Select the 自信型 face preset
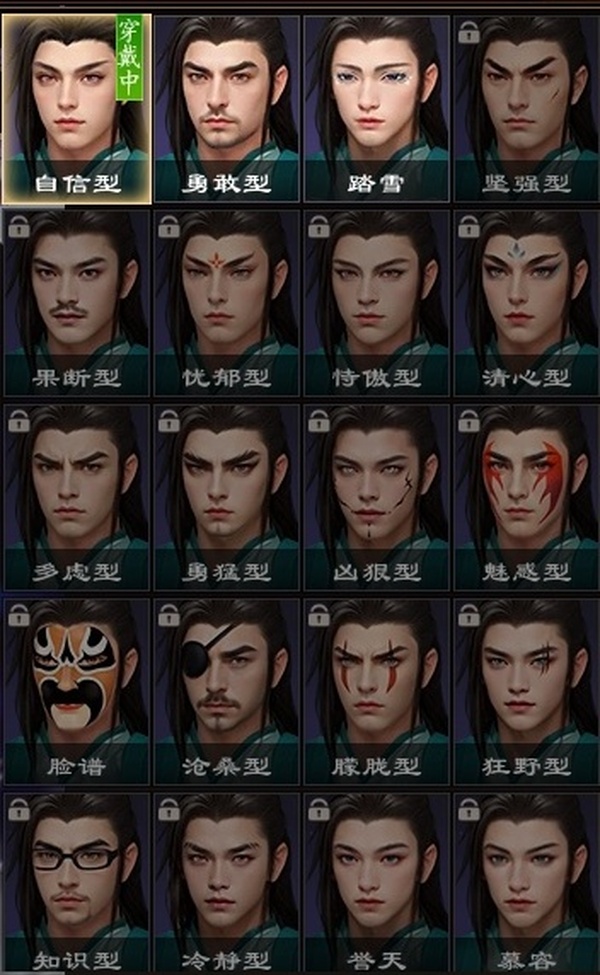This screenshot has width=600, height=975. pyautogui.click(x=76, y=105)
